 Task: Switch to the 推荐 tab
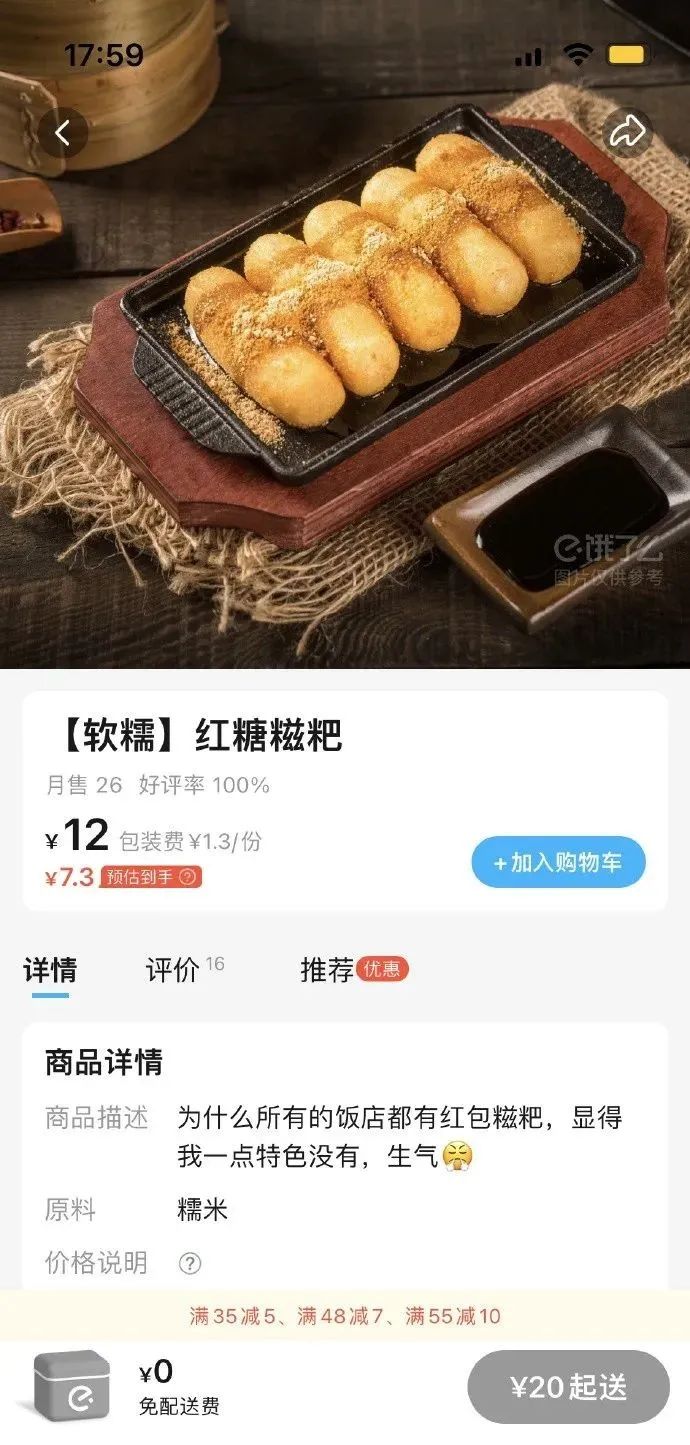point(328,969)
